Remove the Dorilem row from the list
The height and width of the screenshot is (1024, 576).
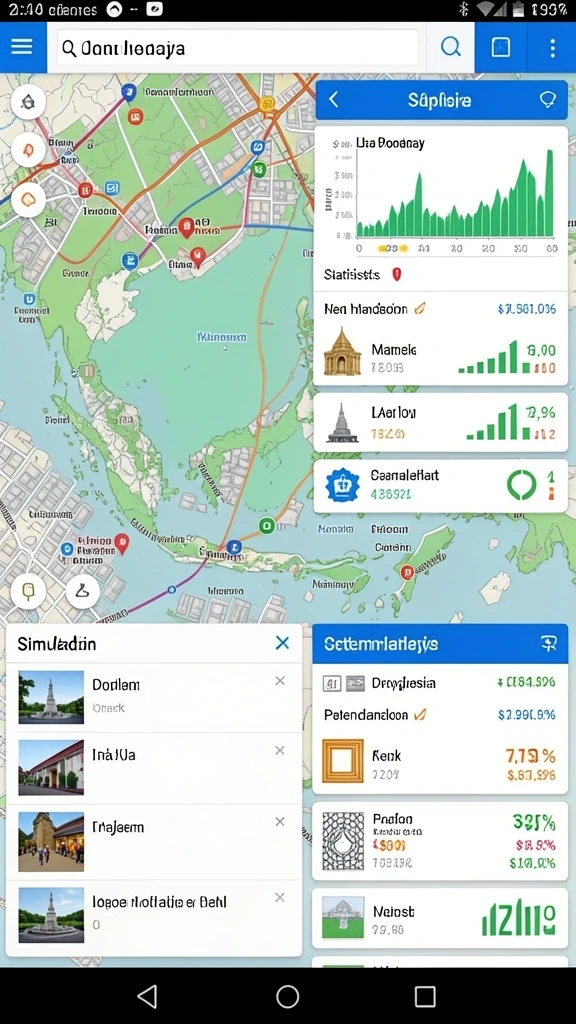(x=280, y=681)
